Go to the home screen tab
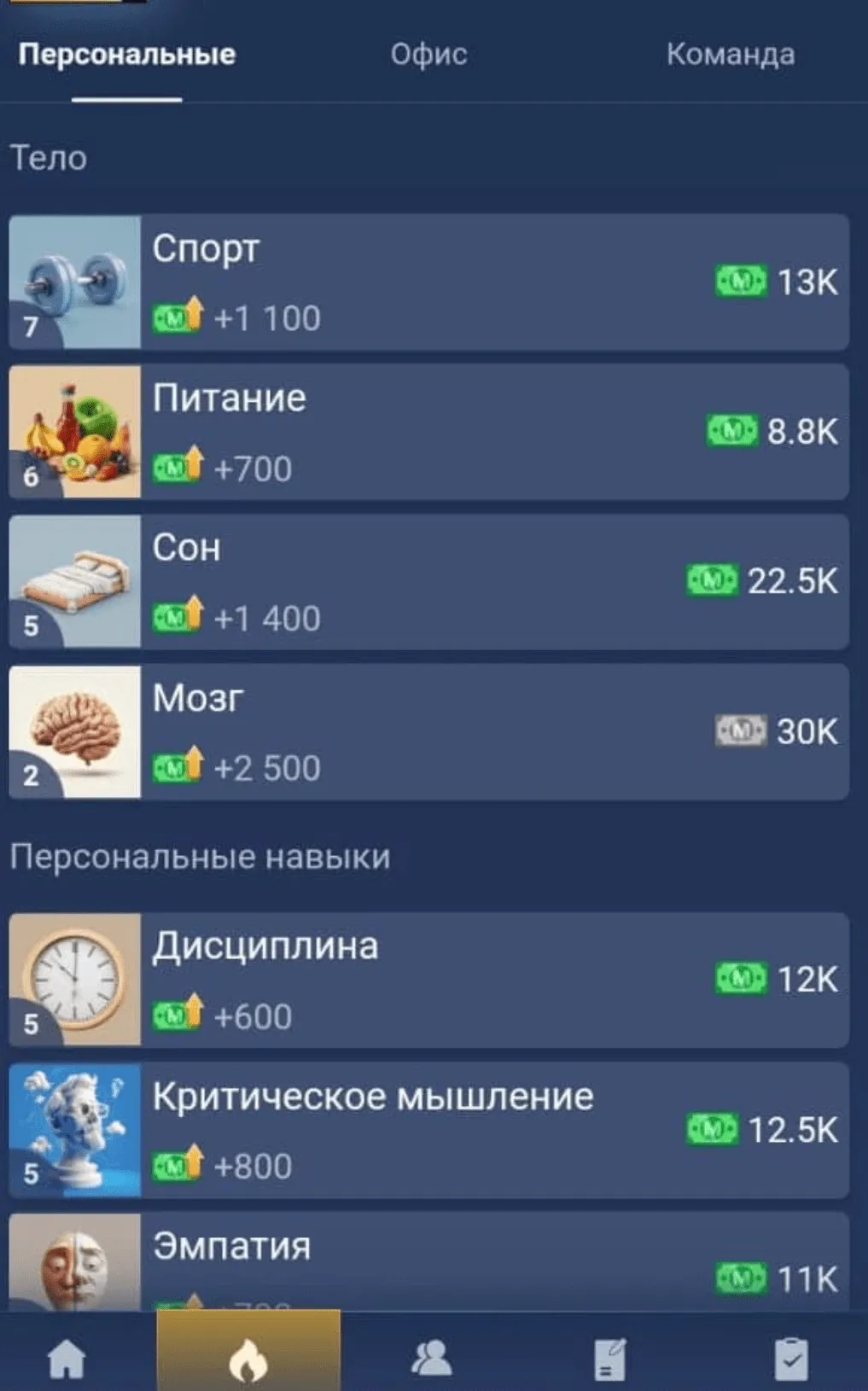Screen dimensions: 868x1391 click(x=67, y=1357)
